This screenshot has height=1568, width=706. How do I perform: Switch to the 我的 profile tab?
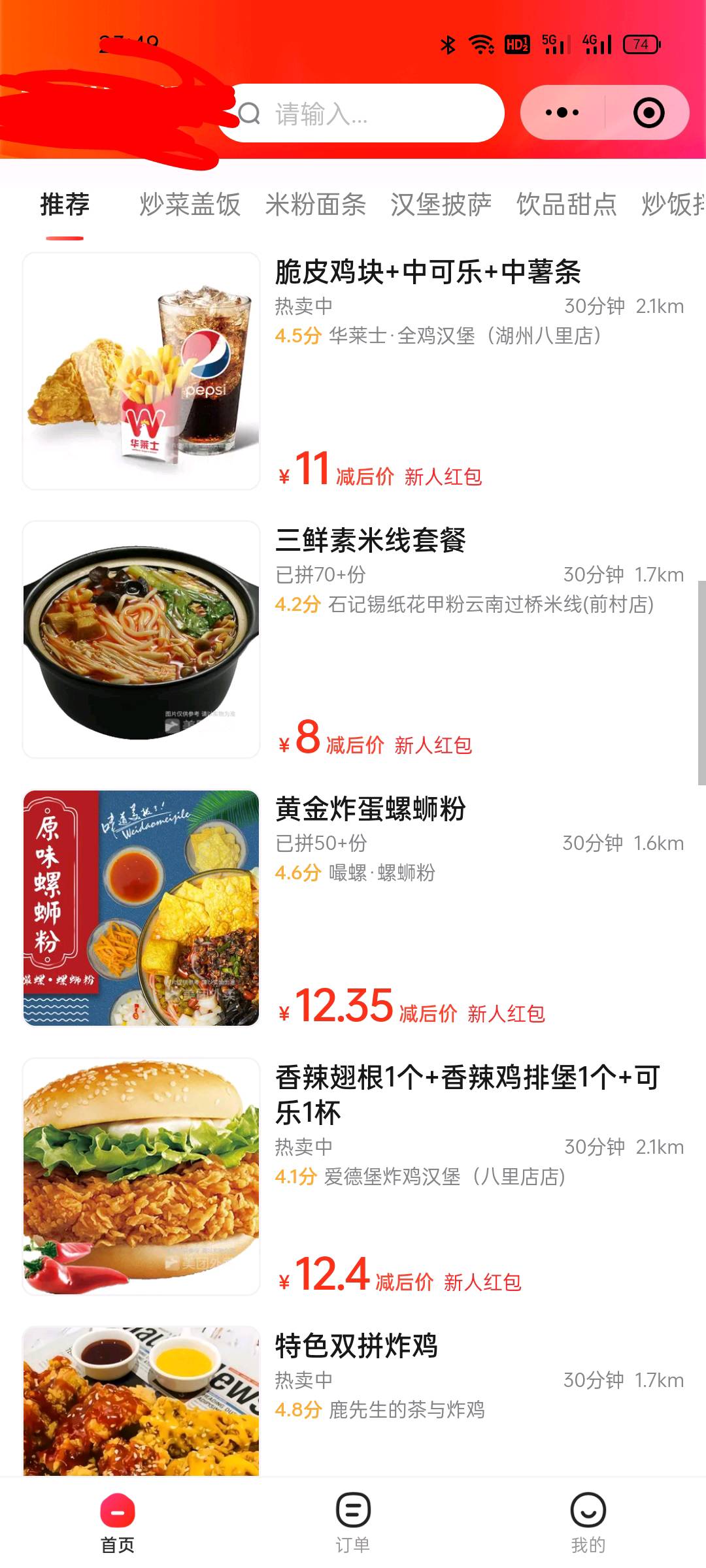[588, 1522]
